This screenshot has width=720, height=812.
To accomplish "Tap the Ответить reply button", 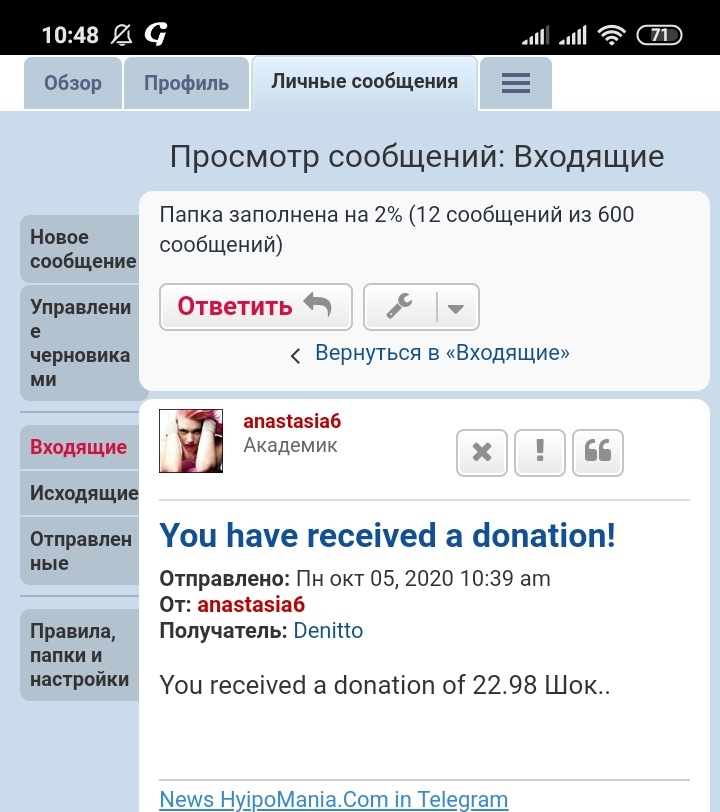I will pyautogui.click(x=255, y=307).
